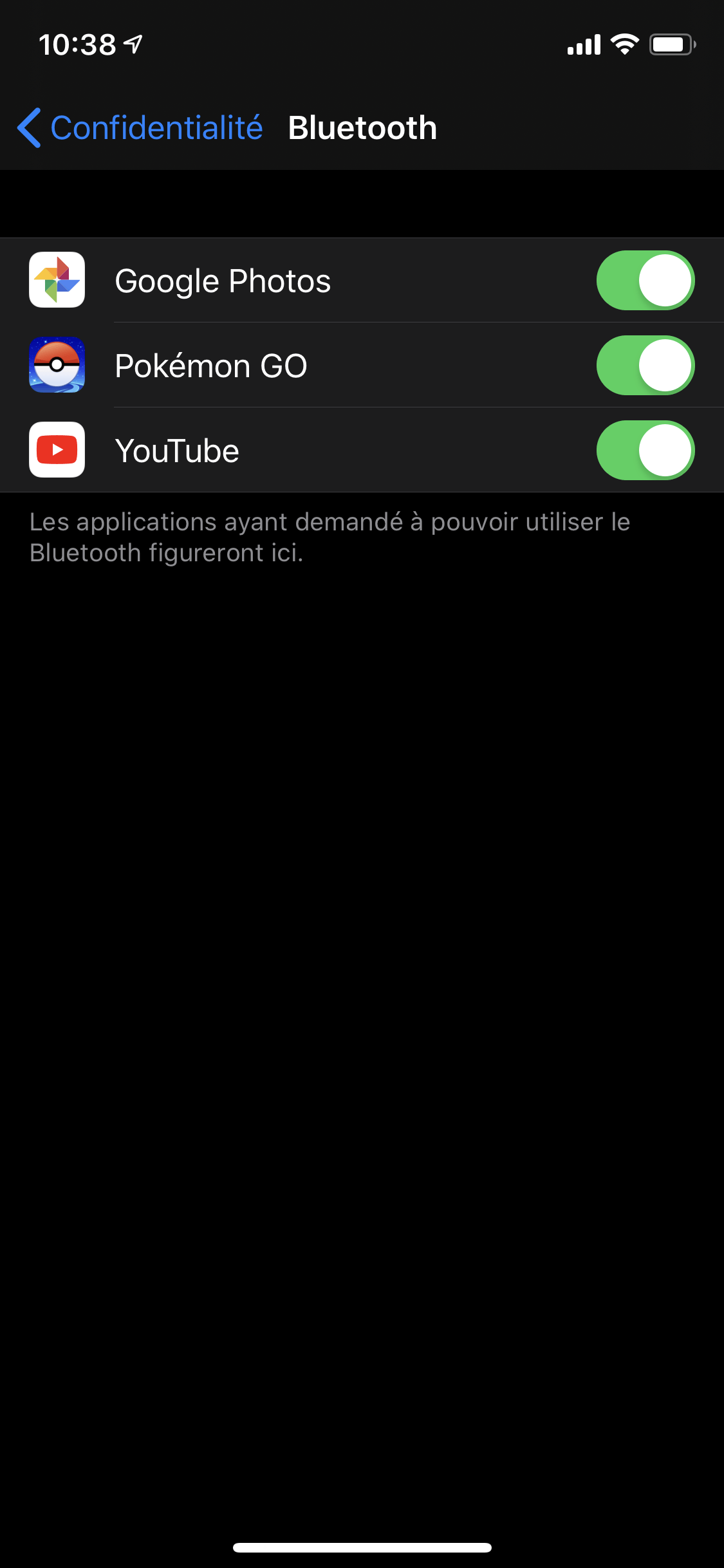Go back to Confidentialité

coord(140,127)
